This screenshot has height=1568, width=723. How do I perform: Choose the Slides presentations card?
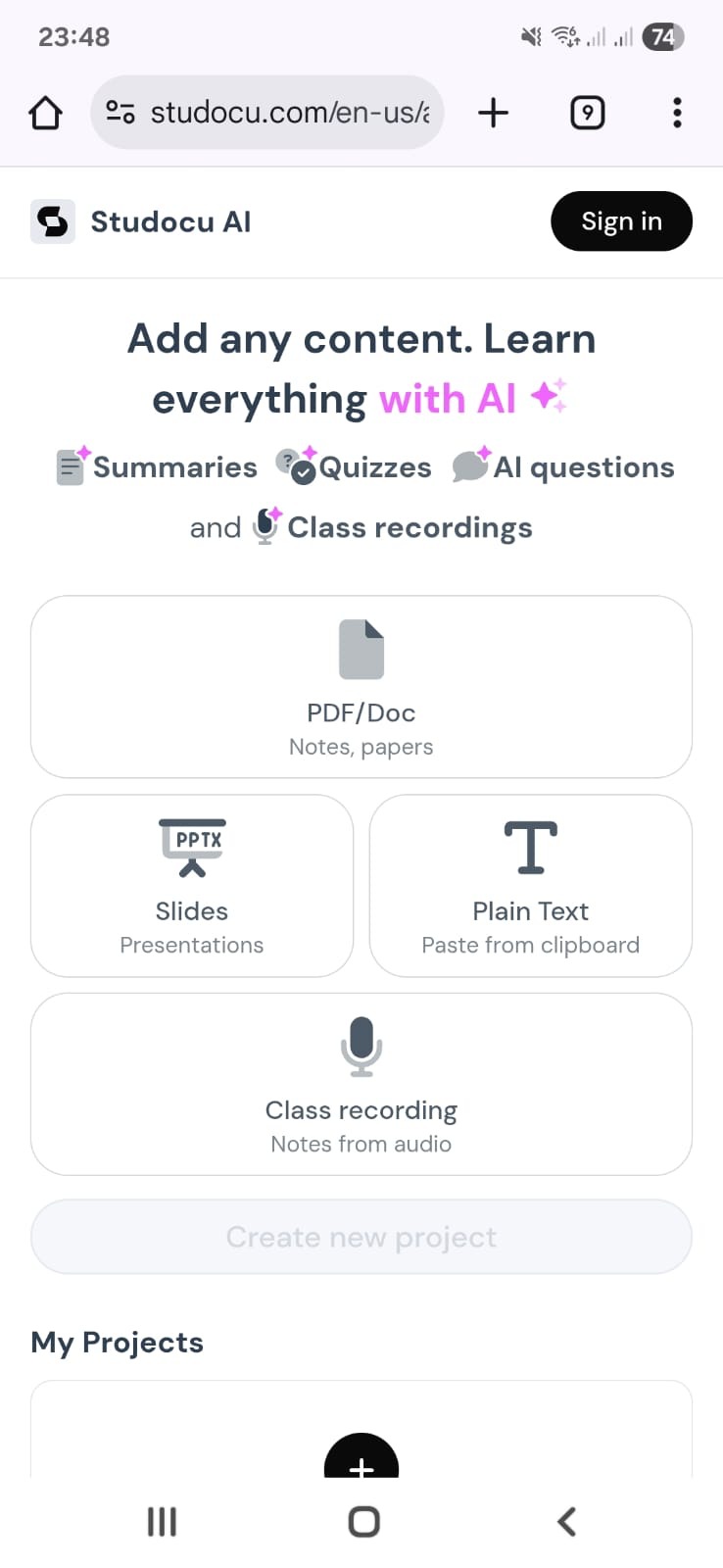192,885
